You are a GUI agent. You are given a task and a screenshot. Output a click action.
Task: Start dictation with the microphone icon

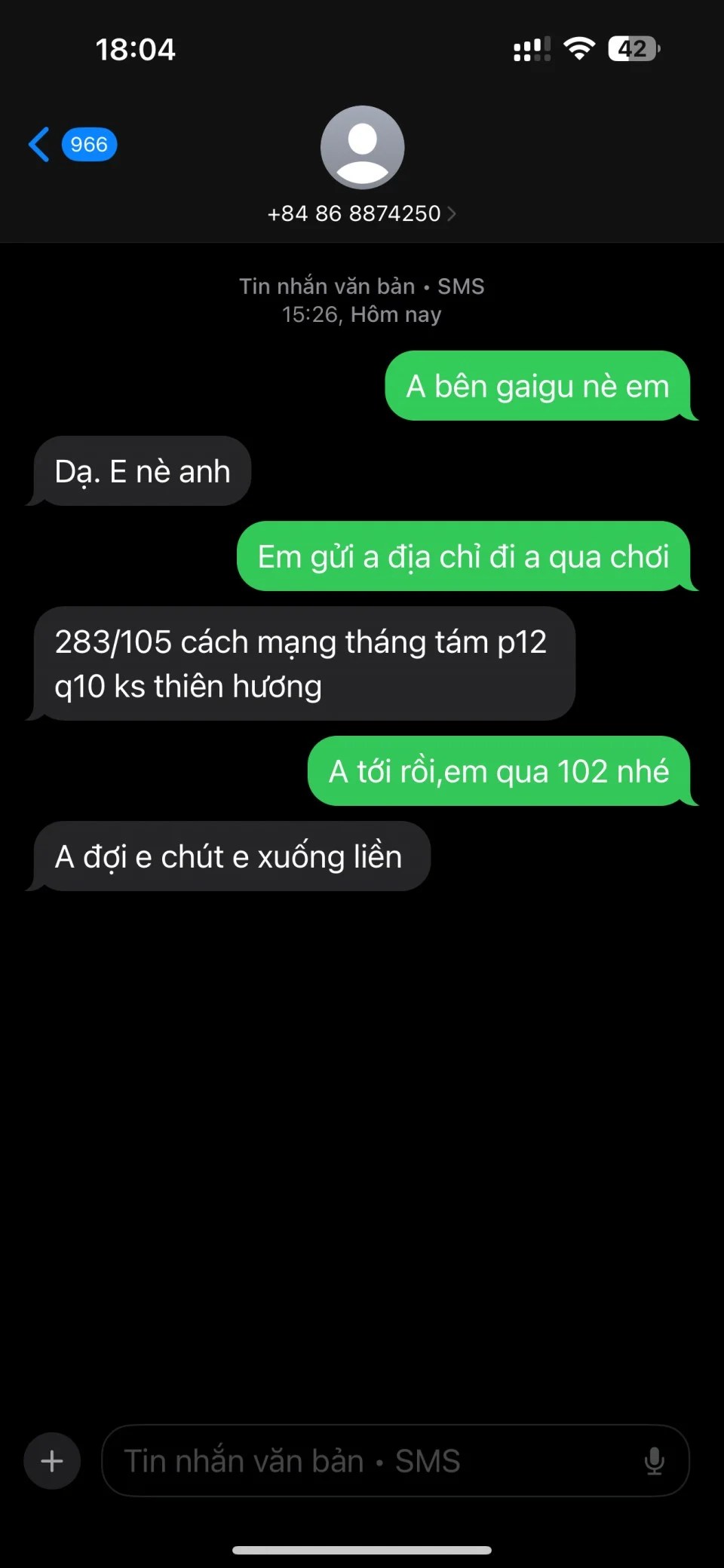pos(654,1461)
